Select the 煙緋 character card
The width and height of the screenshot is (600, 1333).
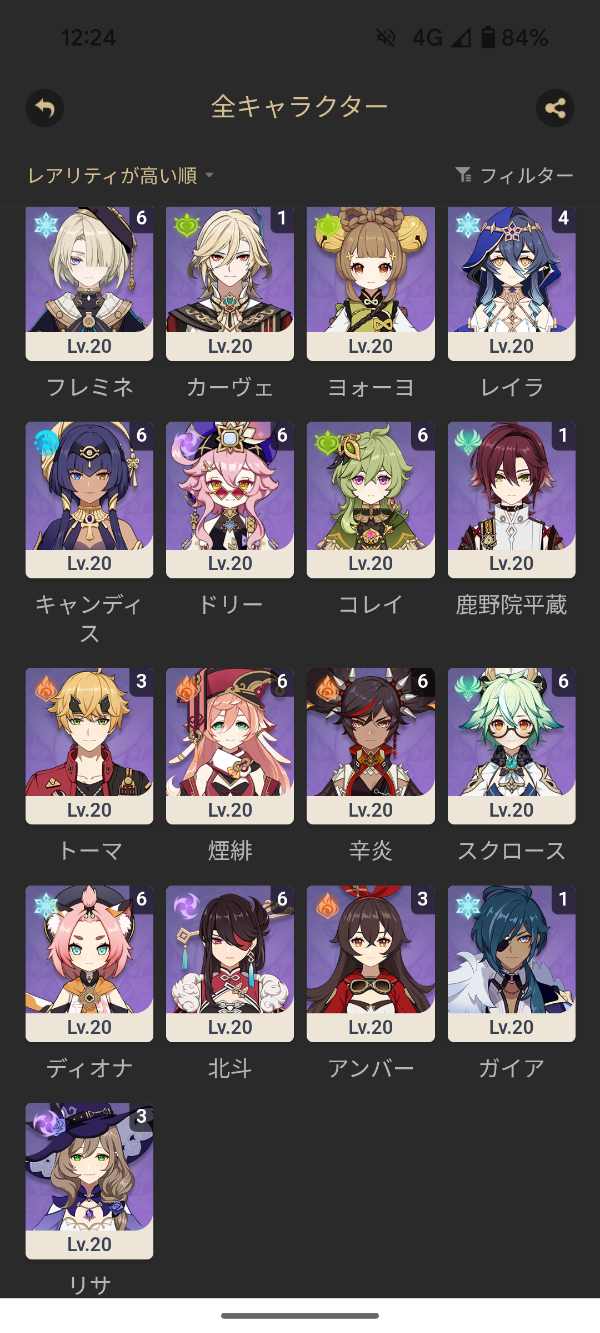pyautogui.click(x=230, y=746)
